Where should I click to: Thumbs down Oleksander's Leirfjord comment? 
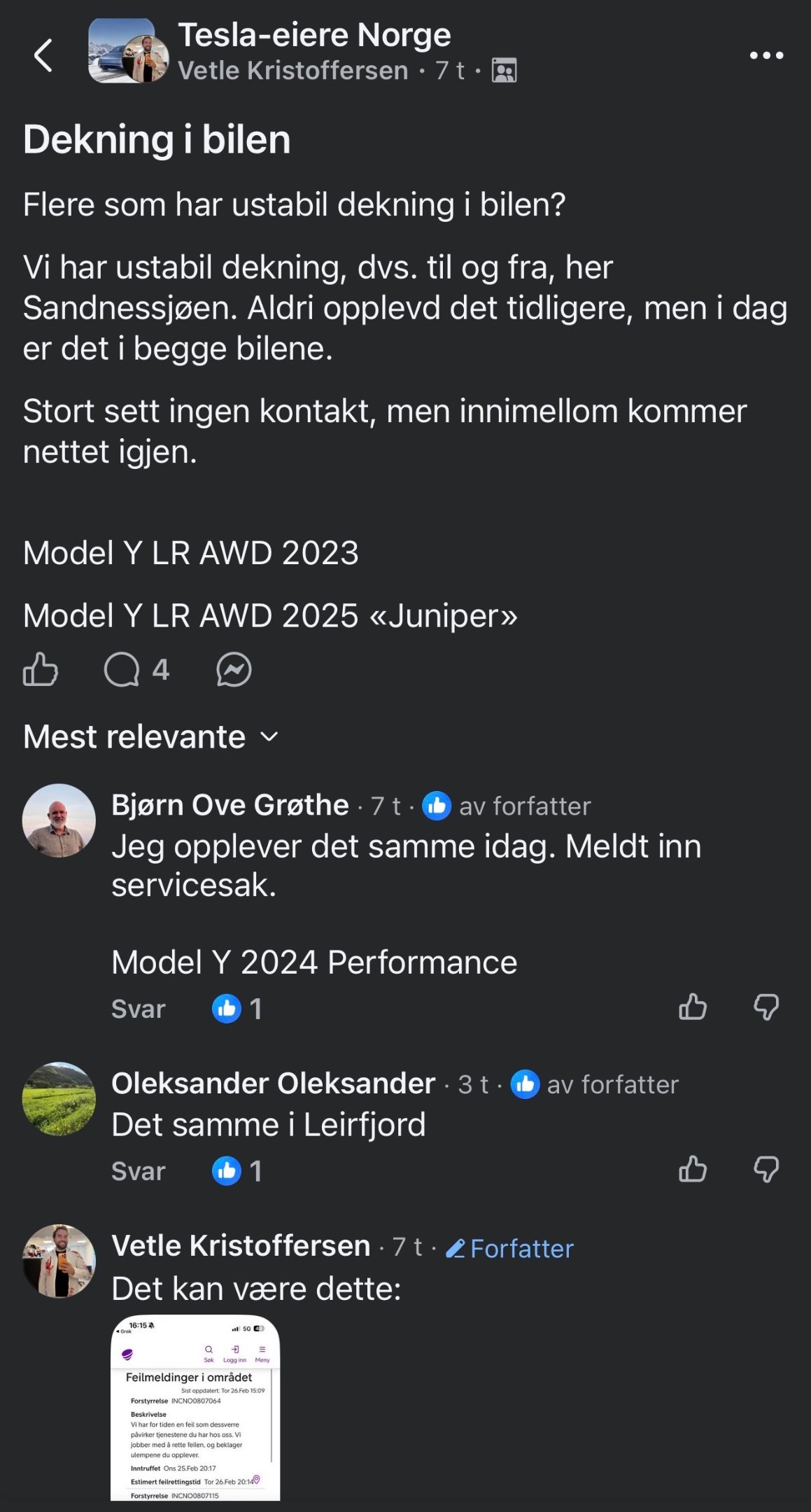766,1169
